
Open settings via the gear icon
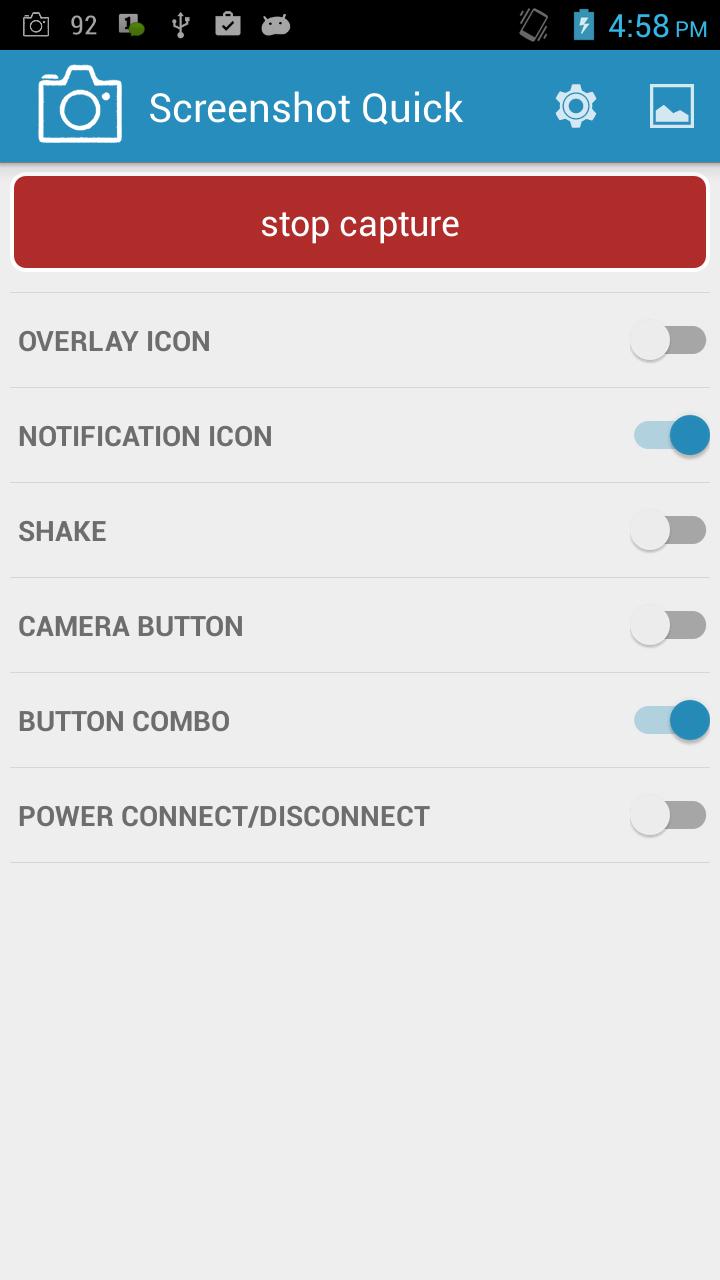[x=576, y=106]
